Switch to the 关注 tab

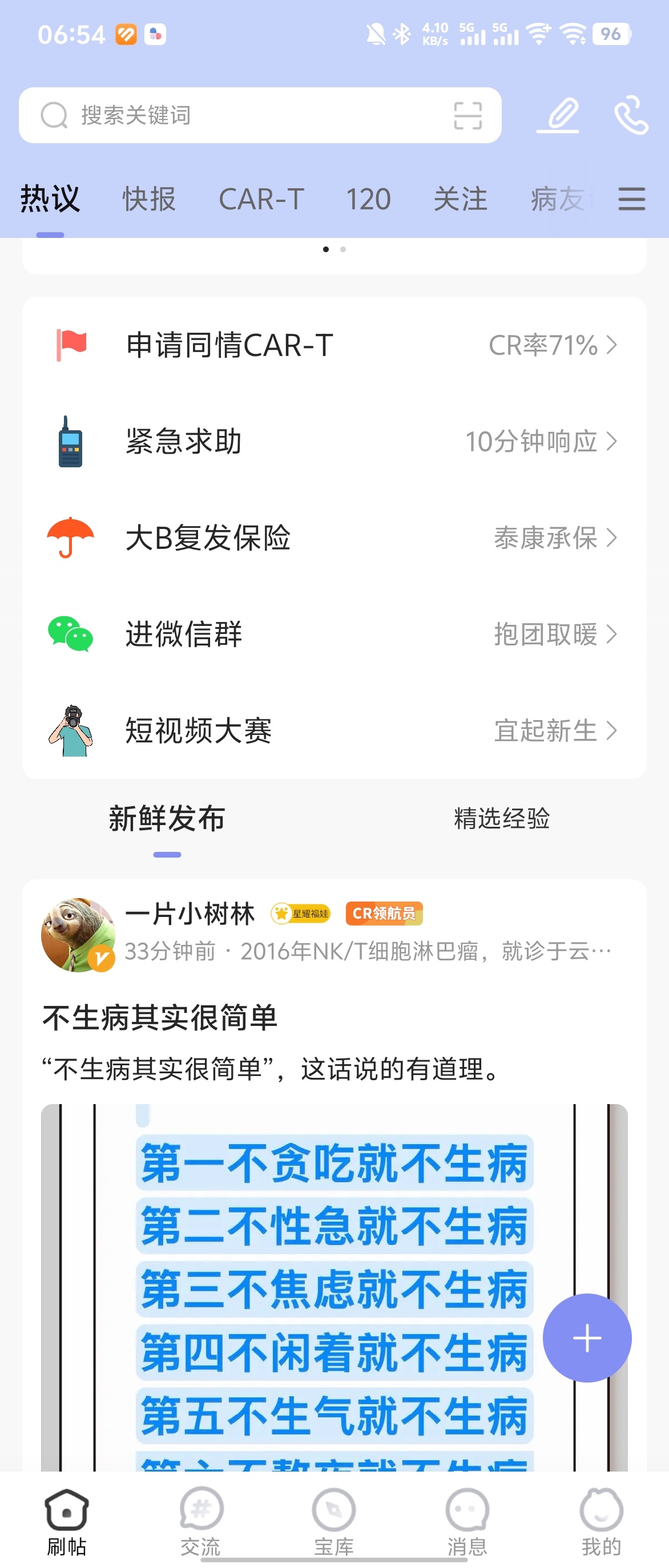point(460,199)
